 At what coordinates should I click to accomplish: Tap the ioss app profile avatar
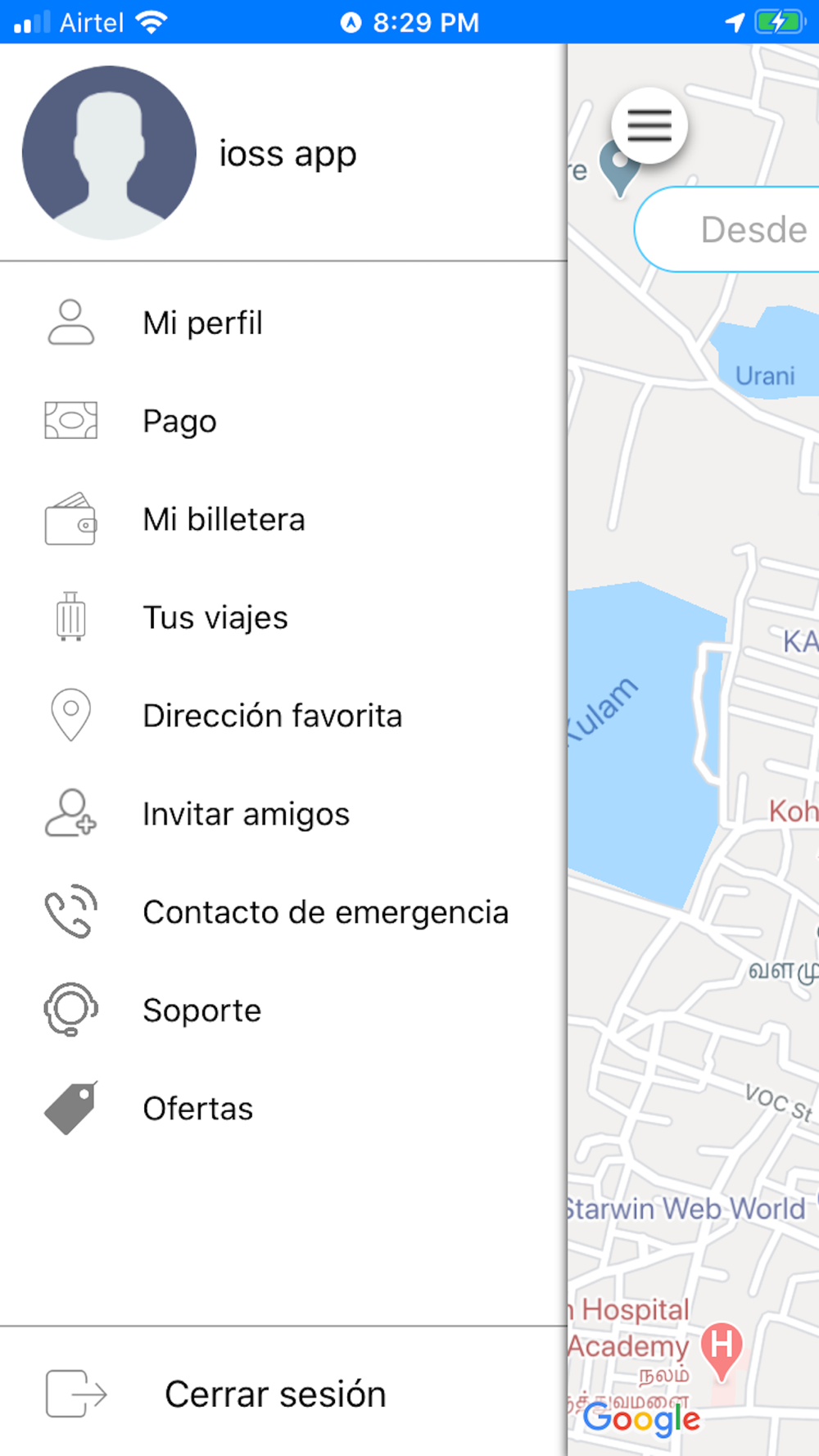tap(109, 152)
